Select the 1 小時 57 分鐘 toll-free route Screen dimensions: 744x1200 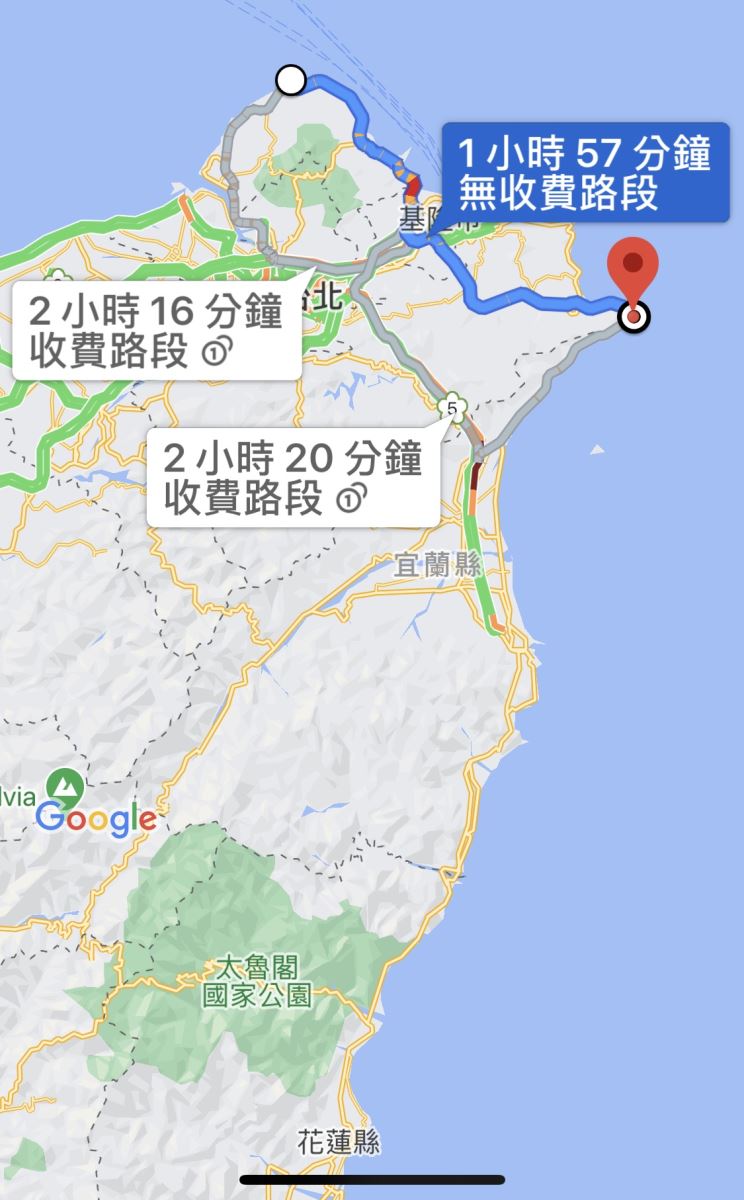click(584, 172)
